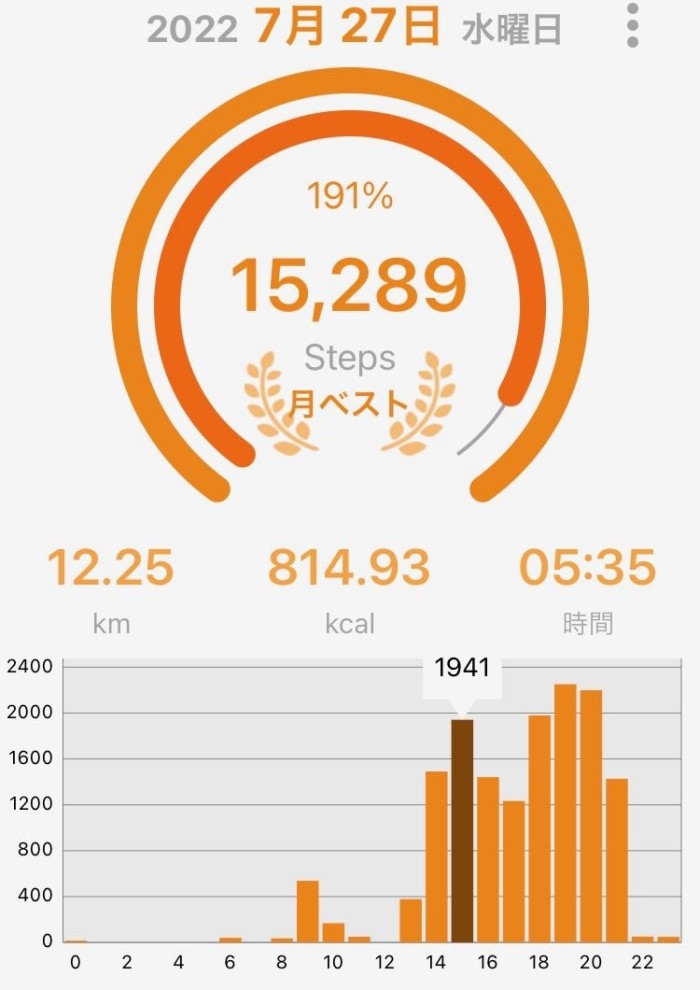Open the three-dot overflow menu
The image size is (700, 990).
click(632, 26)
